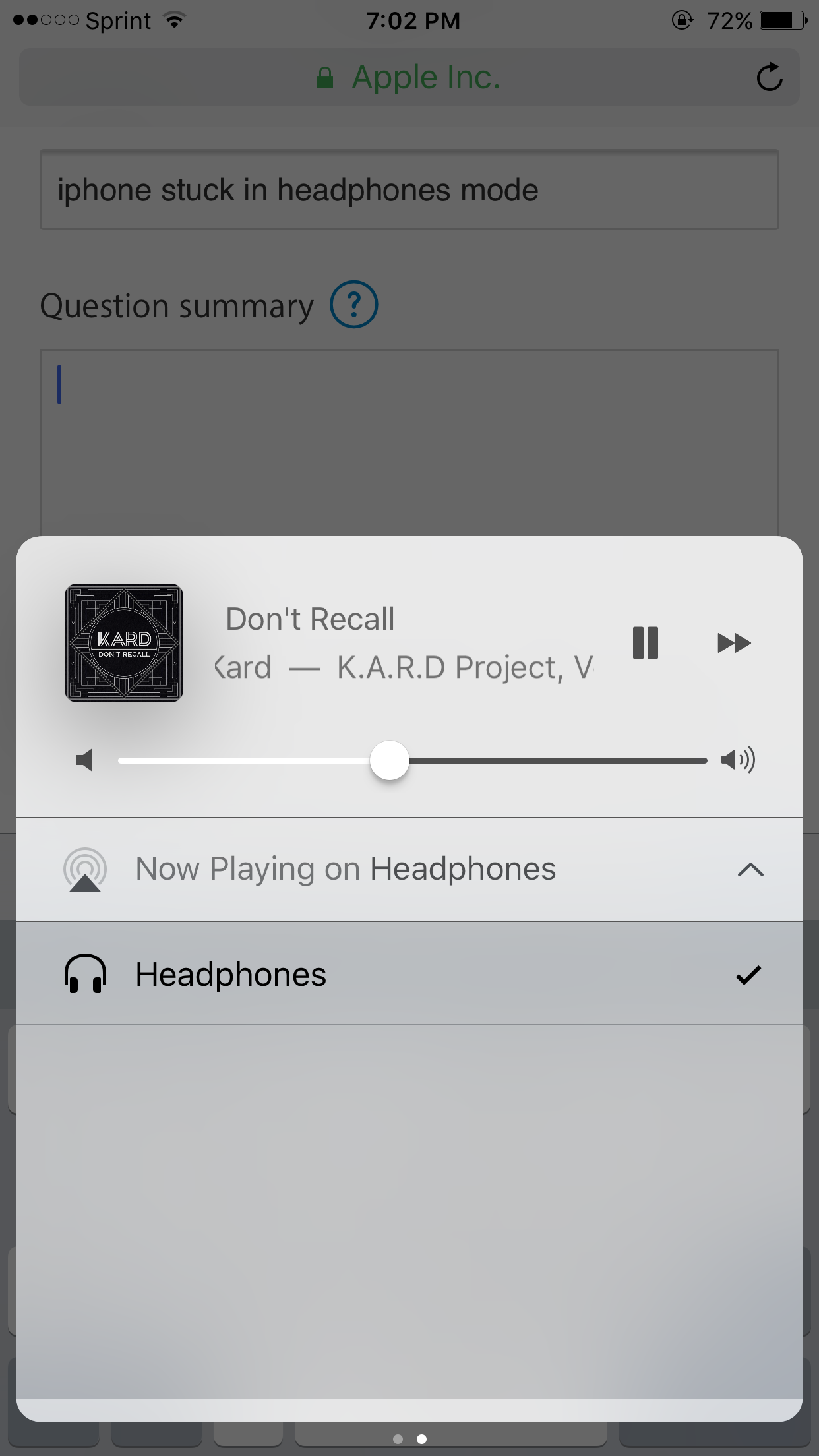
Task: Focus the Question summary text box
Action: click(x=409, y=442)
